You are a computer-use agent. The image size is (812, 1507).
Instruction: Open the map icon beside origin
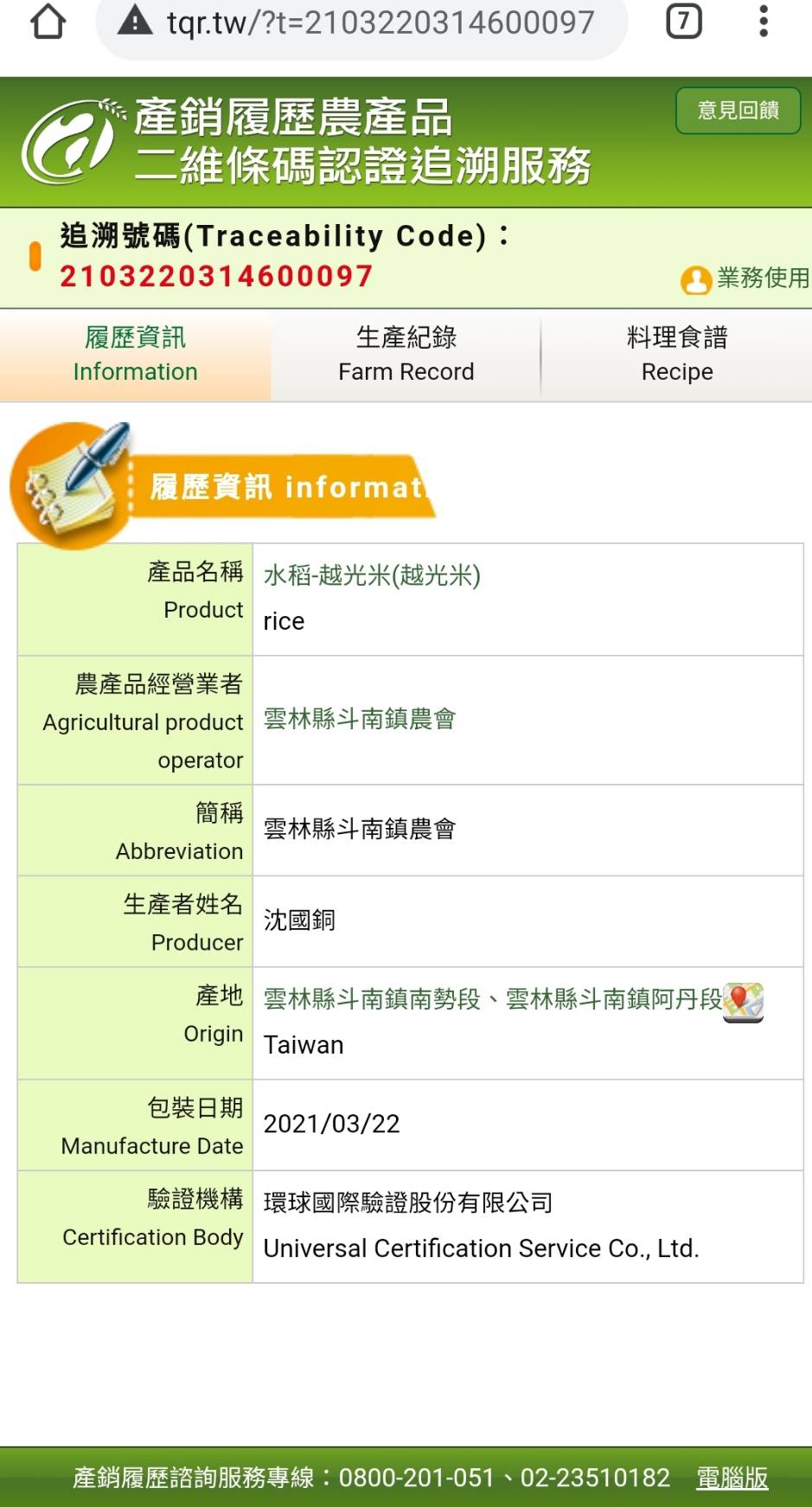click(743, 1003)
